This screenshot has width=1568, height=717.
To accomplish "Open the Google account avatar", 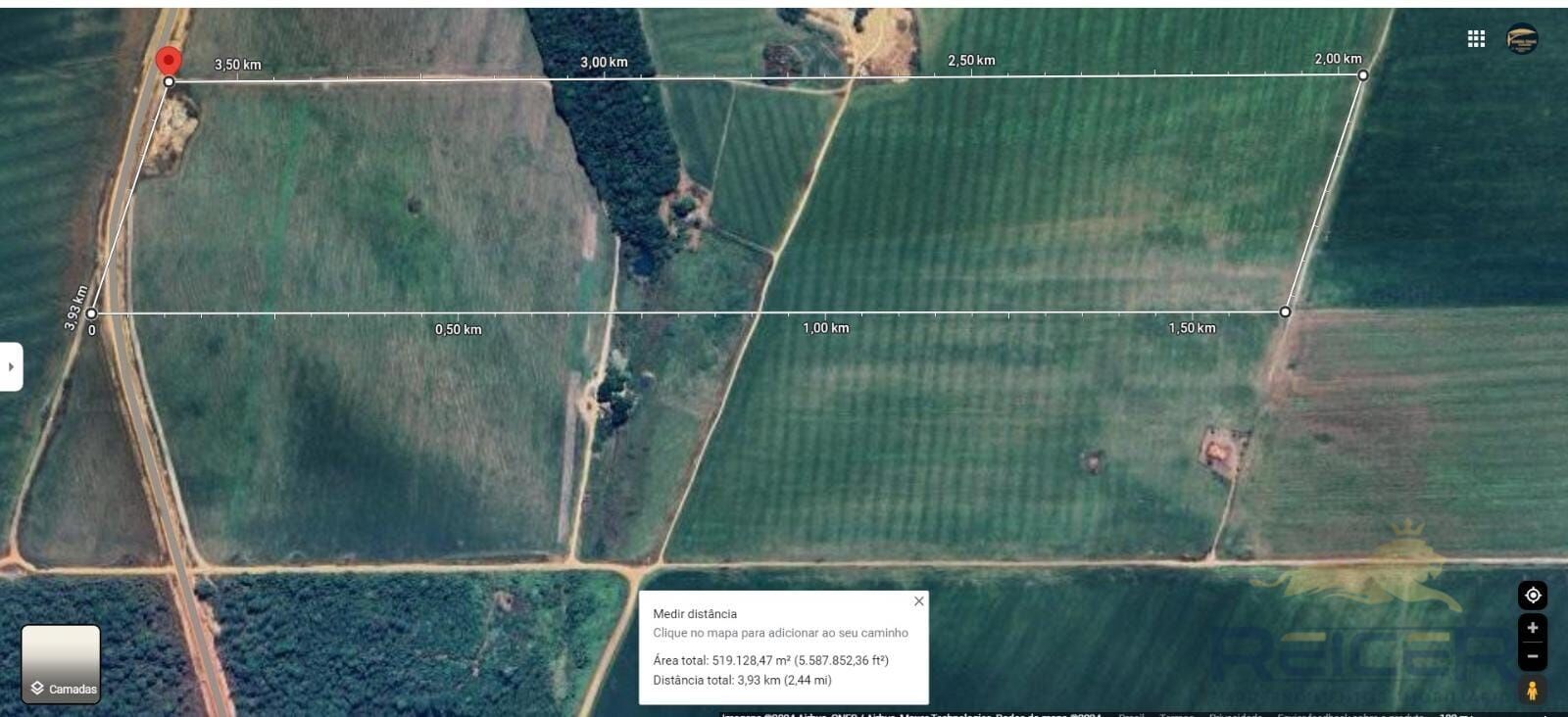I will 1522,38.
